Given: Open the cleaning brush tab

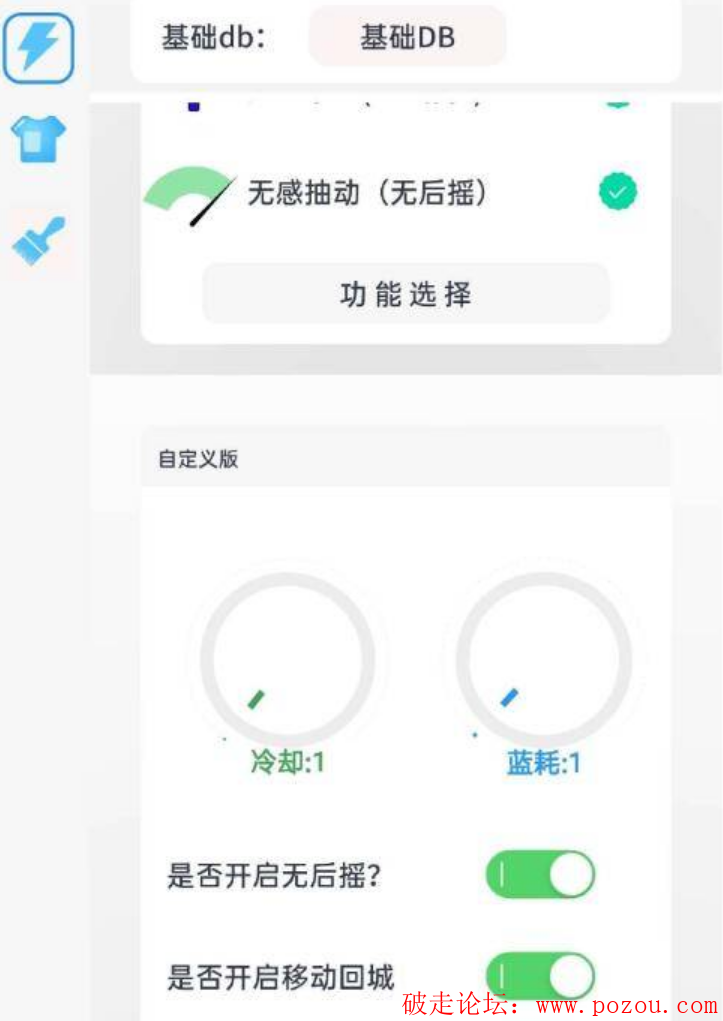Looking at the screenshot, I should pyautogui.click(x=38, y=241).
